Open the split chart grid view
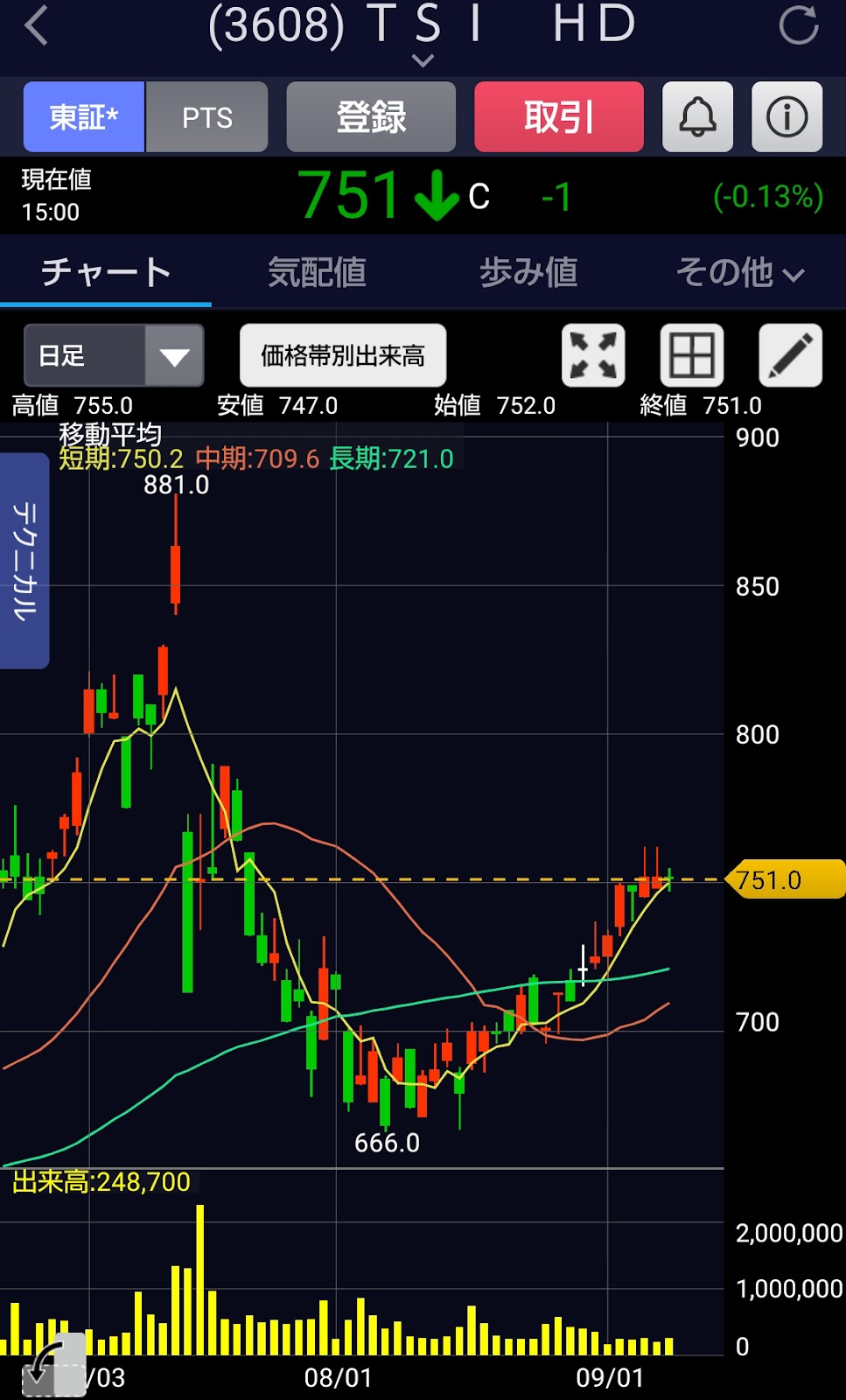The height and width of the screenshot is (1400, 846). (691, 355)
